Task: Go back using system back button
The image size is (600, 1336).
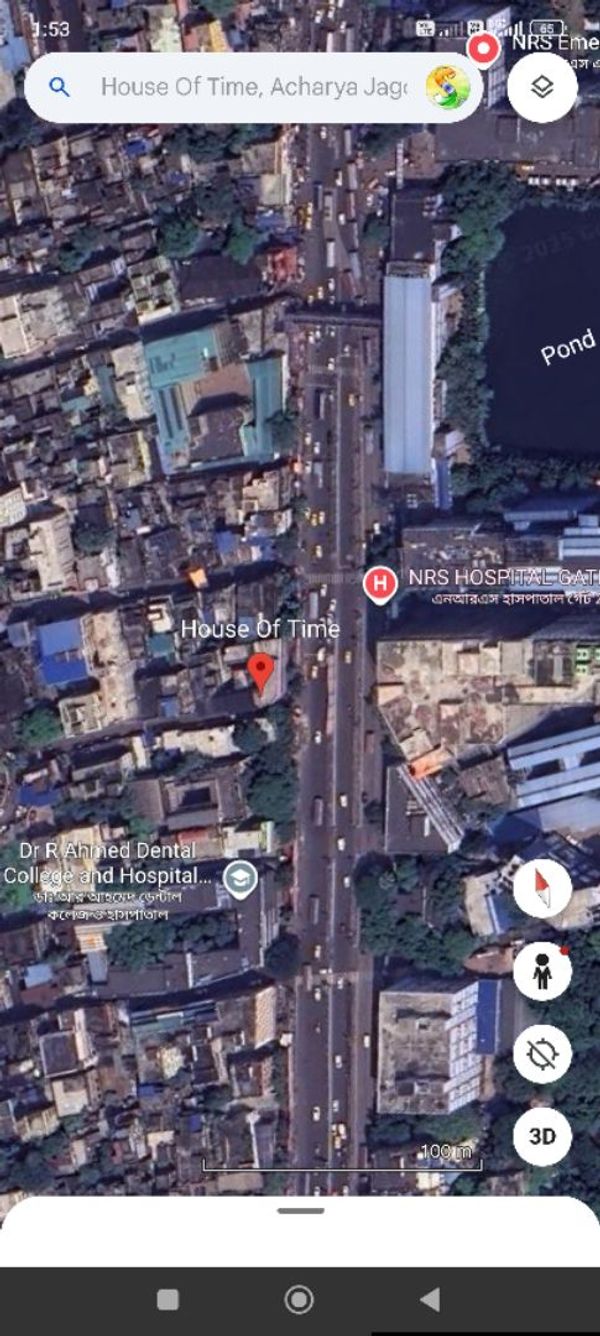Action: [x=430, y=1299]
